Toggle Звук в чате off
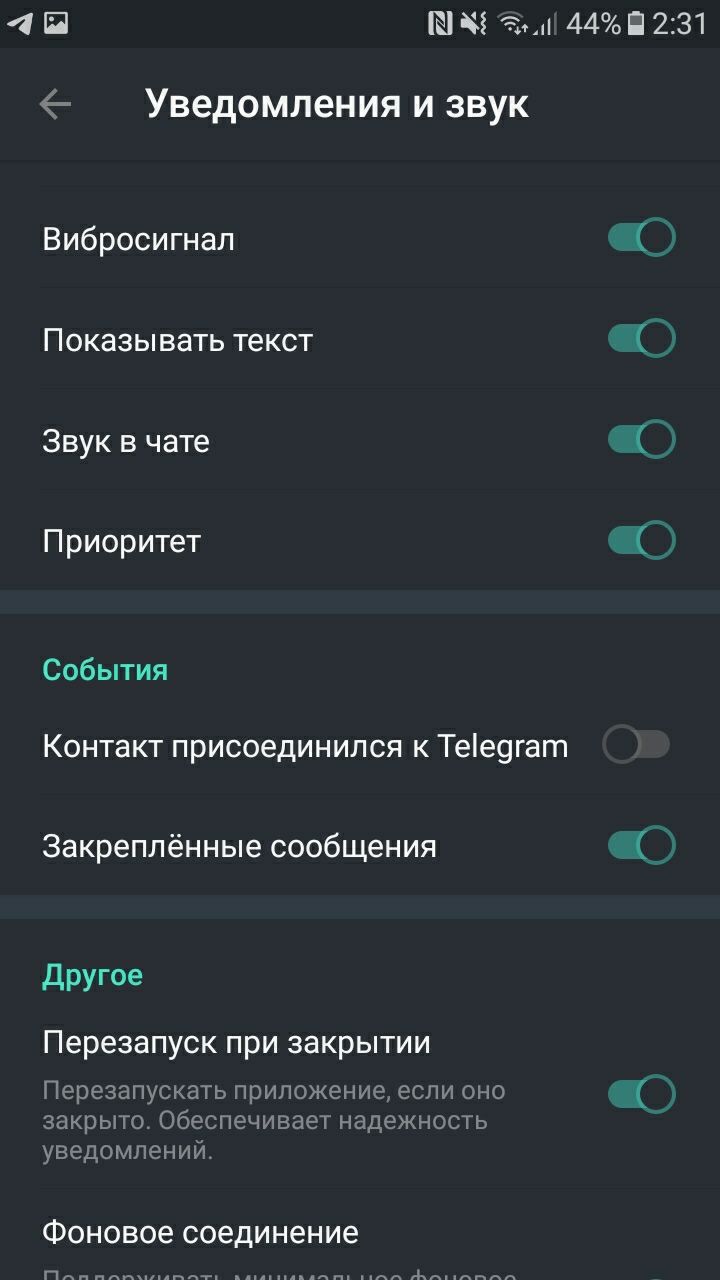Image resolution: width=720 pixels, height=1280 pixels. (x=642, y=440)
